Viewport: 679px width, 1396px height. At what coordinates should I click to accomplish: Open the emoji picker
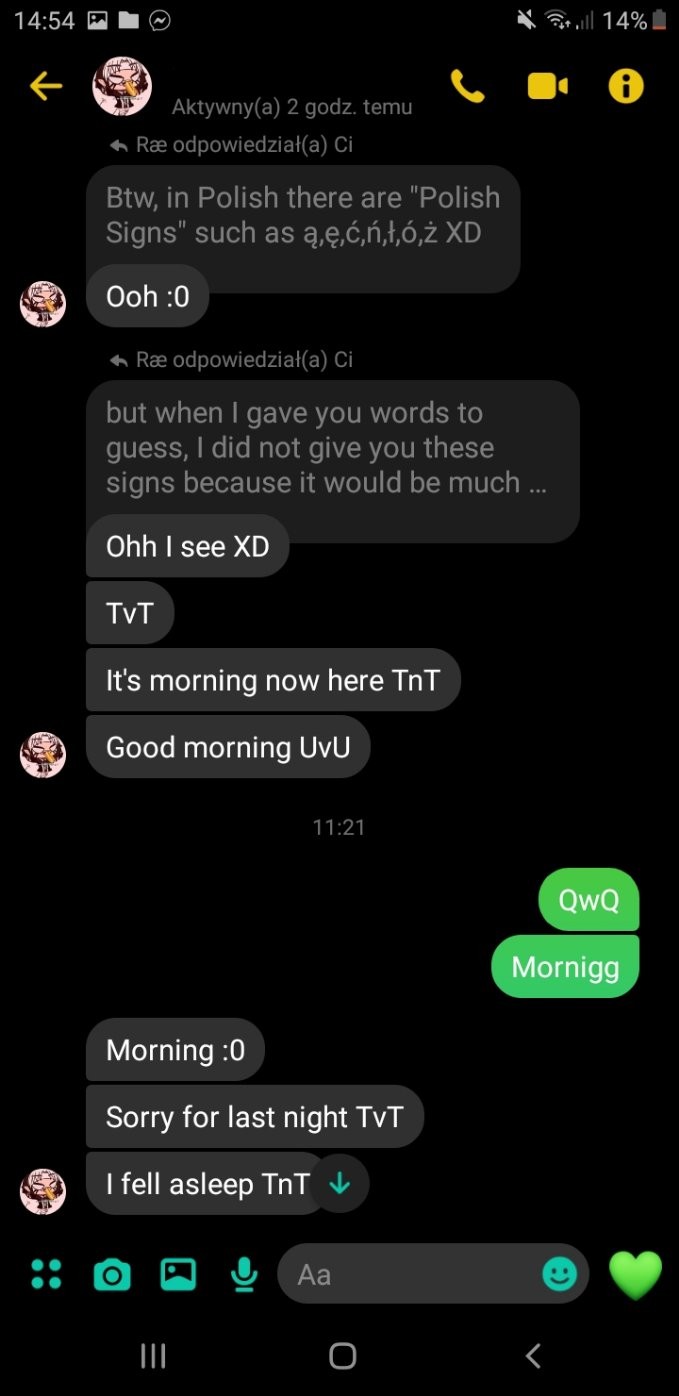560,1274
